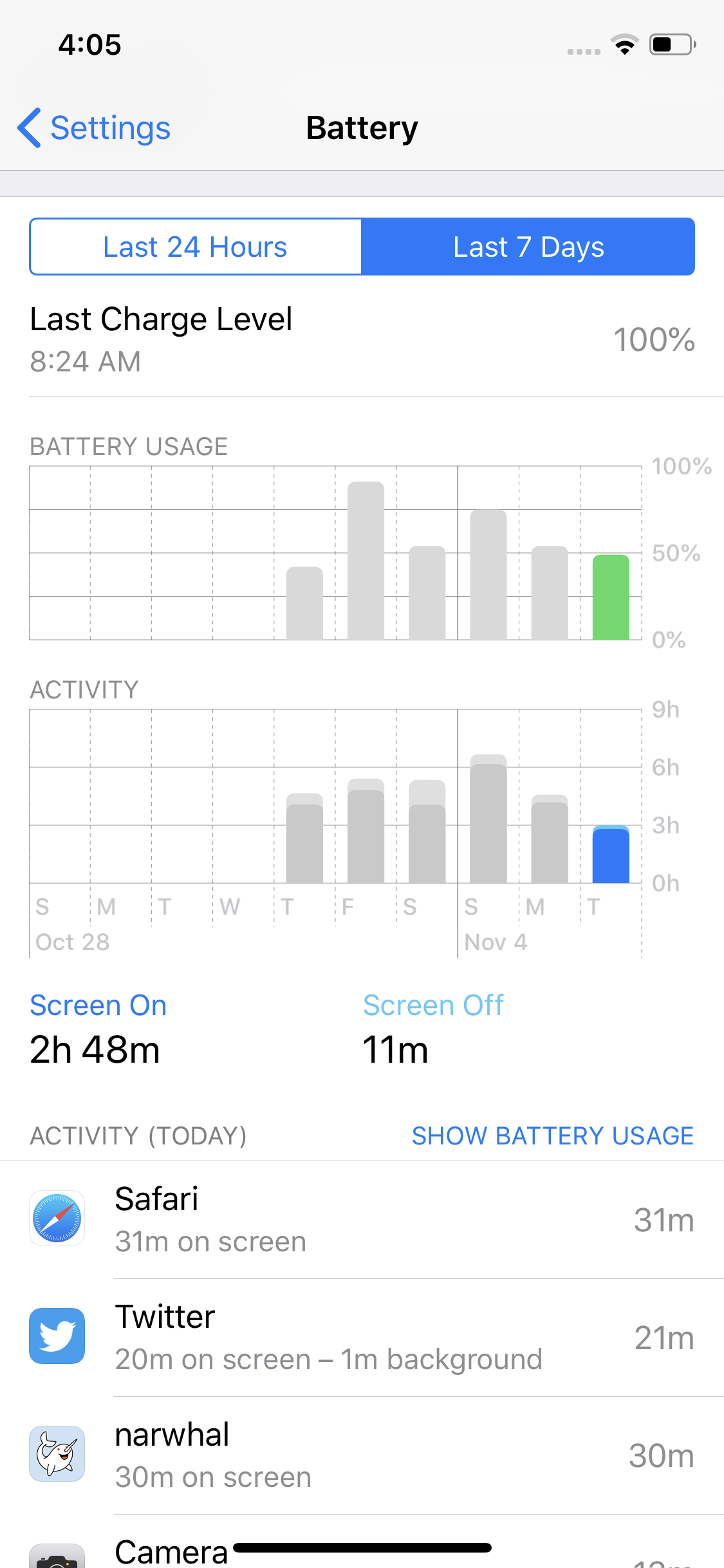Tap Show Battery Usage link
724x1568 pixels.
552,1135
